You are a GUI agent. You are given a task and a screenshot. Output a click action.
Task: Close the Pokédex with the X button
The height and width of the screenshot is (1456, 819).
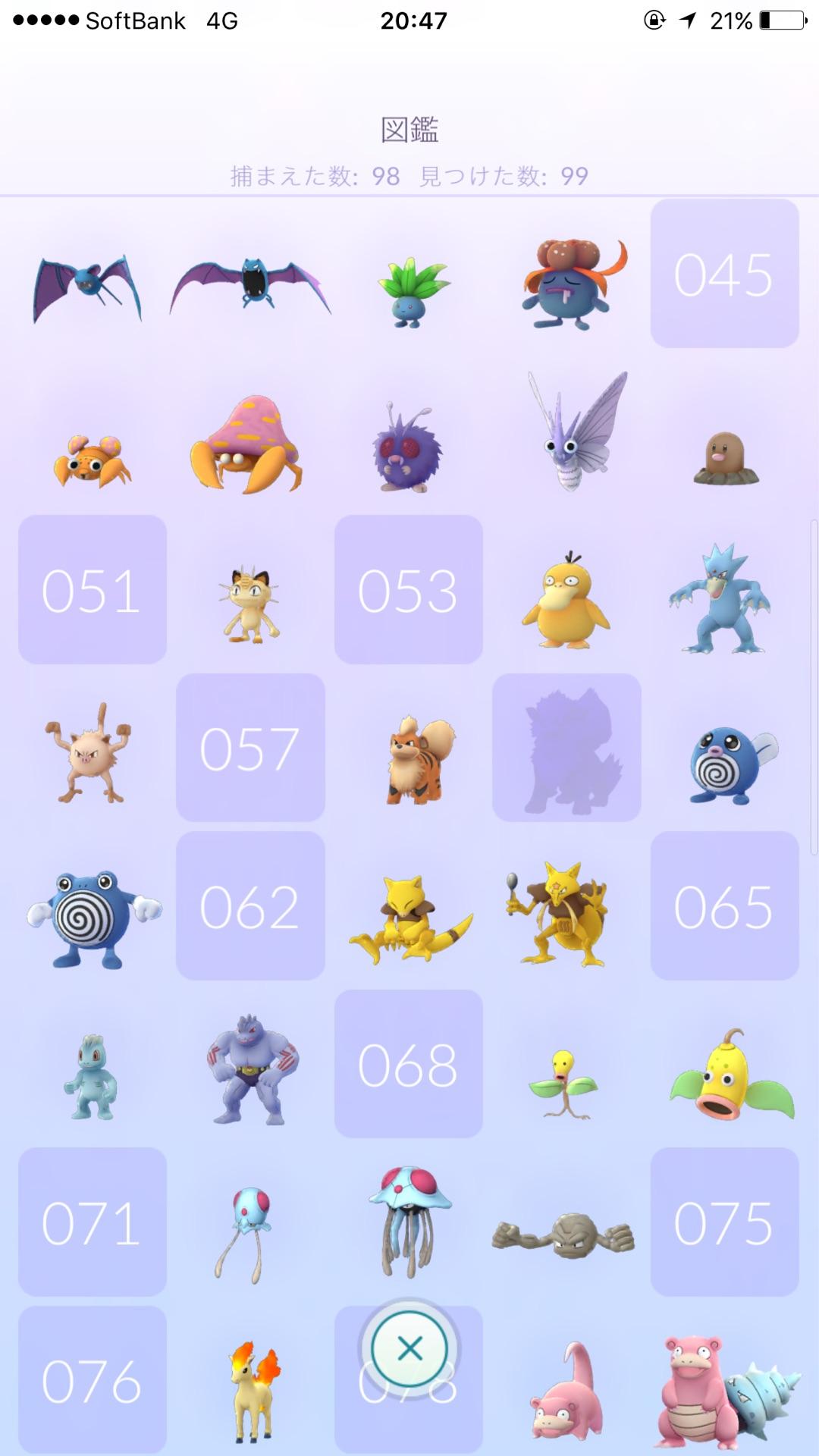[x=409, y=1348]
